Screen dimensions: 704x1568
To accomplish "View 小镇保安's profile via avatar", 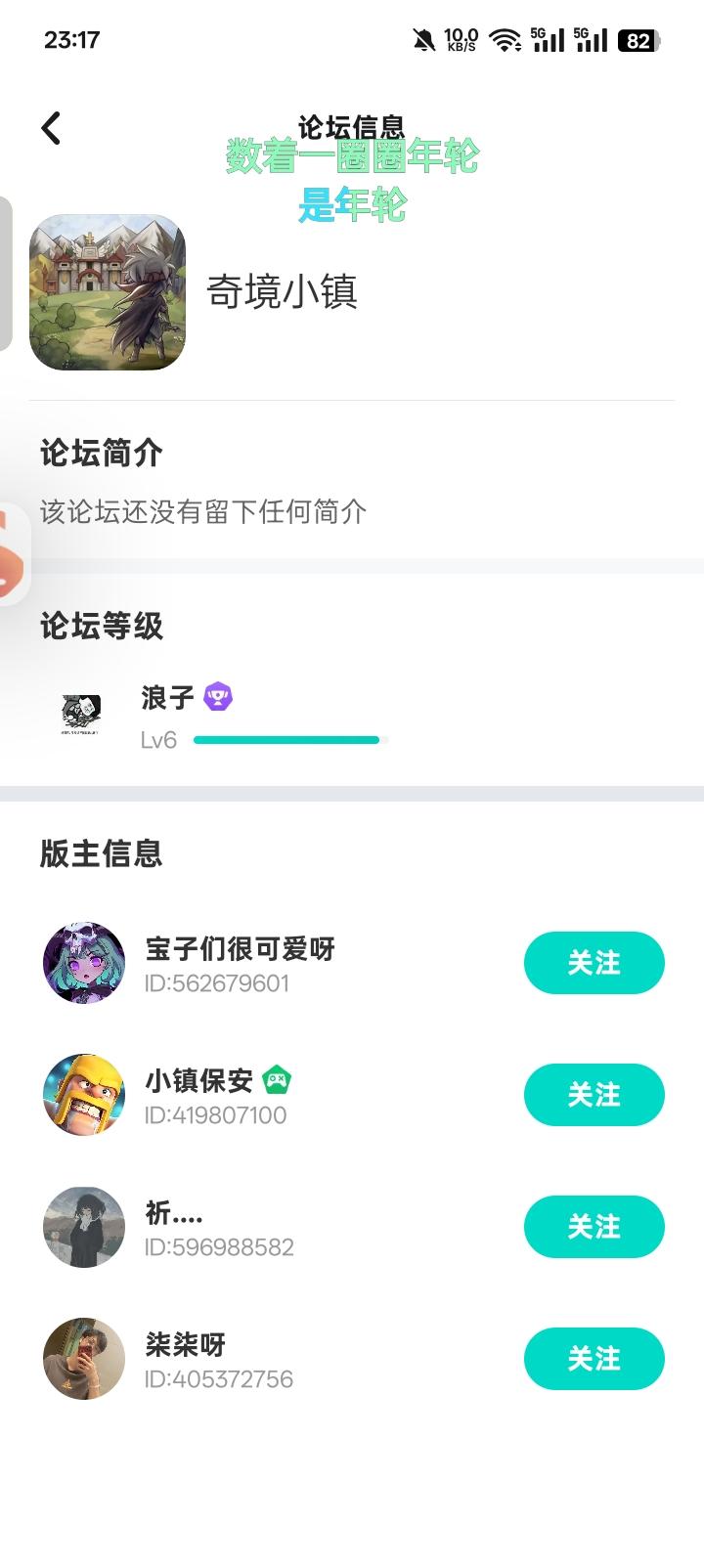I will [84, 1095].
